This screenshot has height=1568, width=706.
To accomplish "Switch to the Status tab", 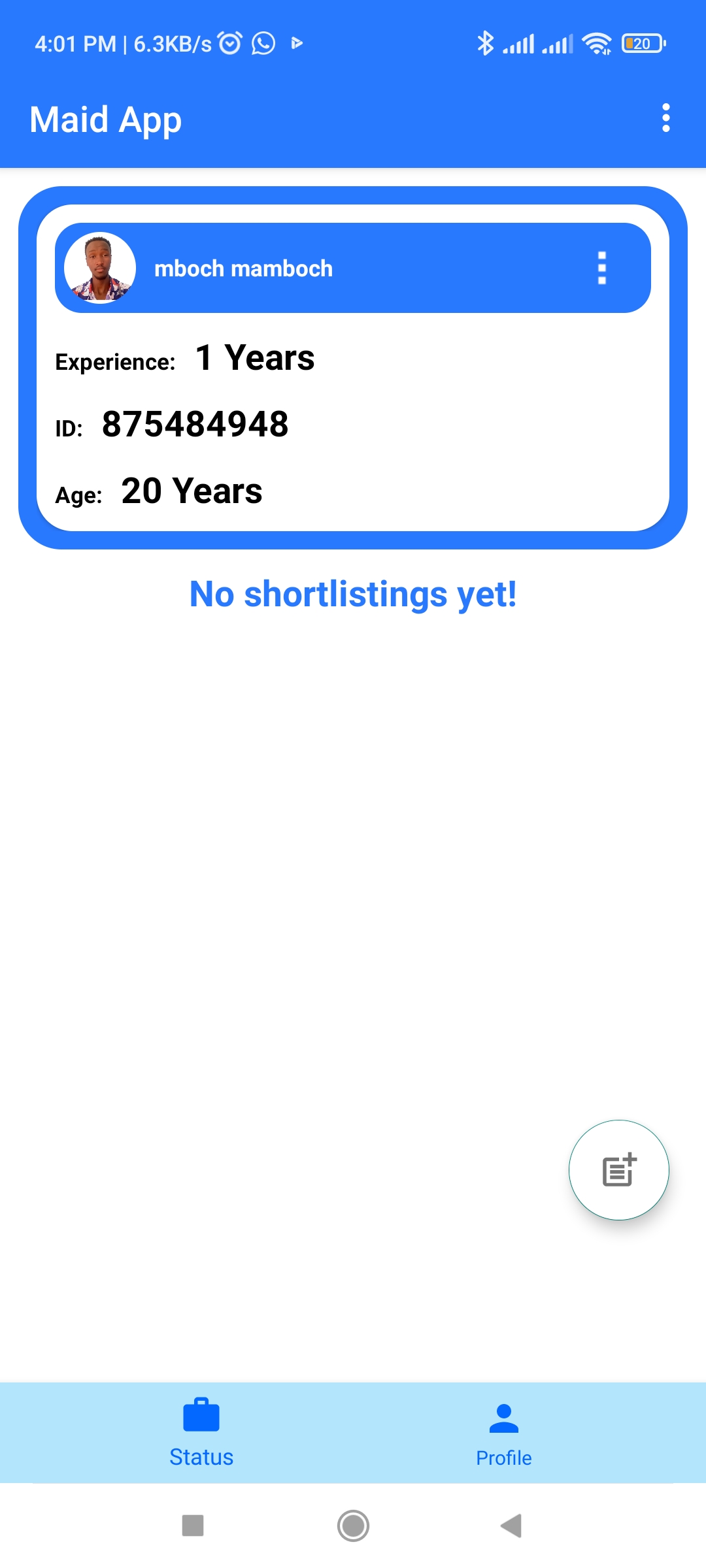I will click(201, 1437).
